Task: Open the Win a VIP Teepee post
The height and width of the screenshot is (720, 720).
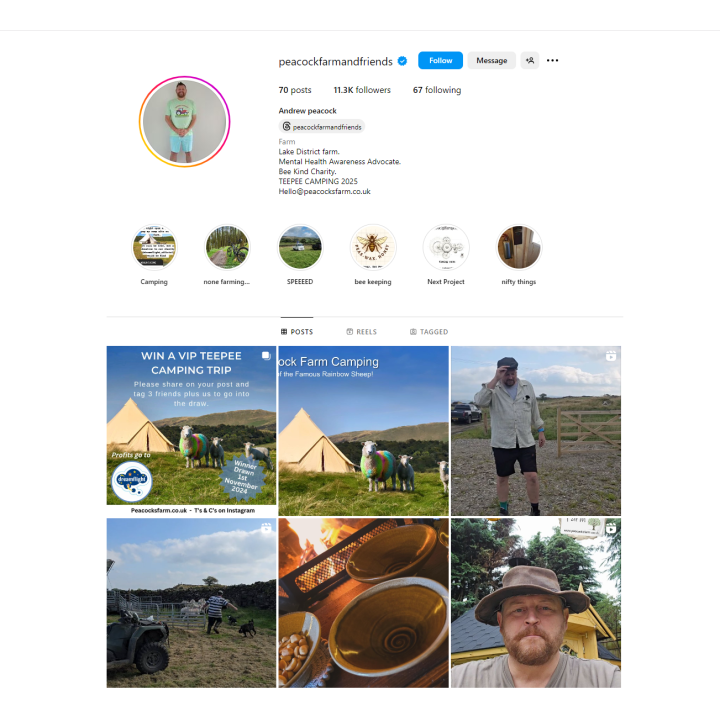Action: (x=191, y=431)
